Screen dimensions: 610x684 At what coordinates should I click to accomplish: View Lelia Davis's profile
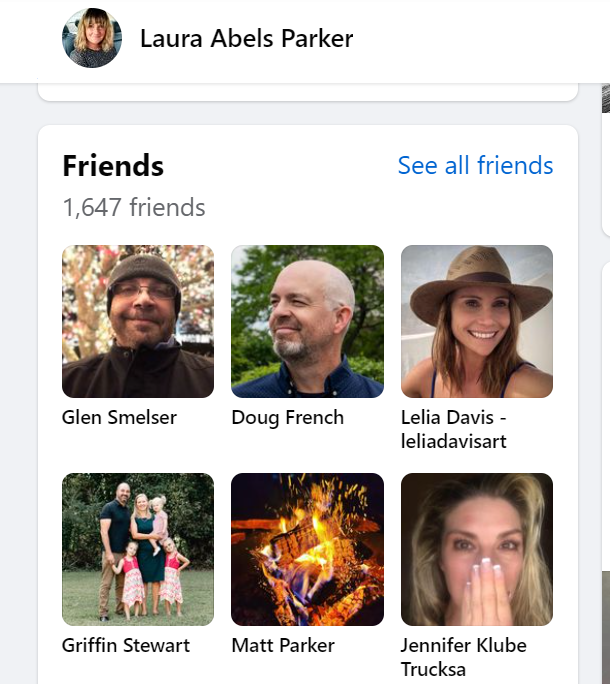tap(477, 321)
